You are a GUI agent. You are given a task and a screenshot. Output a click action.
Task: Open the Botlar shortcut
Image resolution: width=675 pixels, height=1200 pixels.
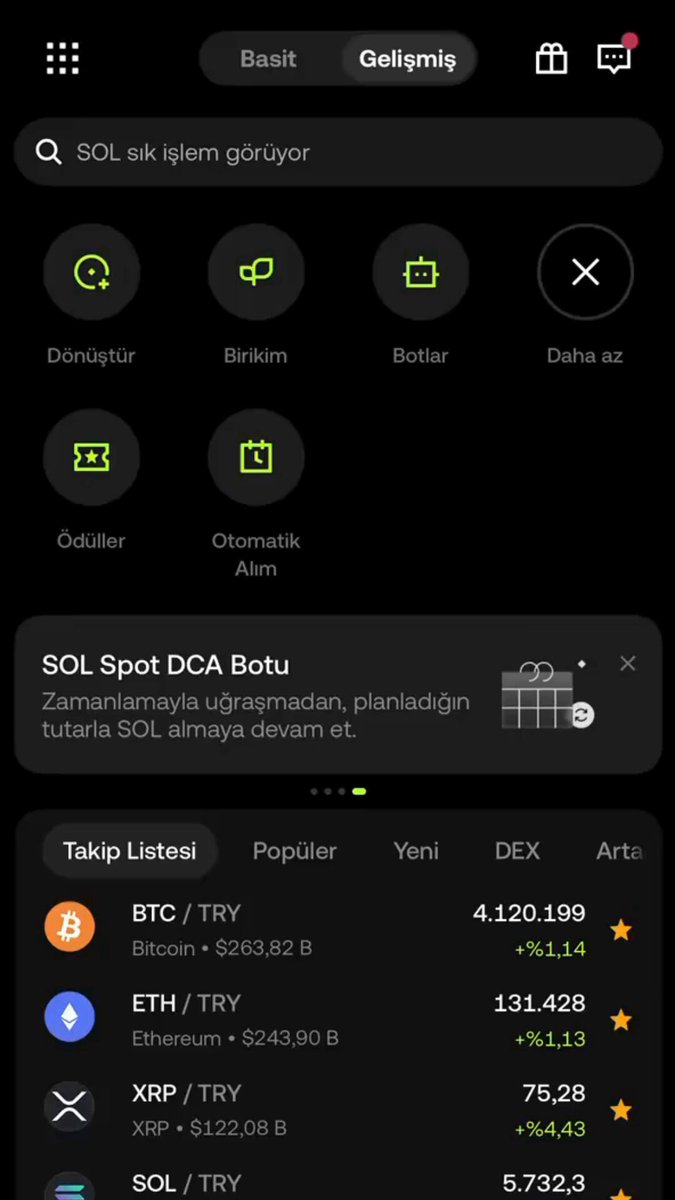(x=420, y=295)
